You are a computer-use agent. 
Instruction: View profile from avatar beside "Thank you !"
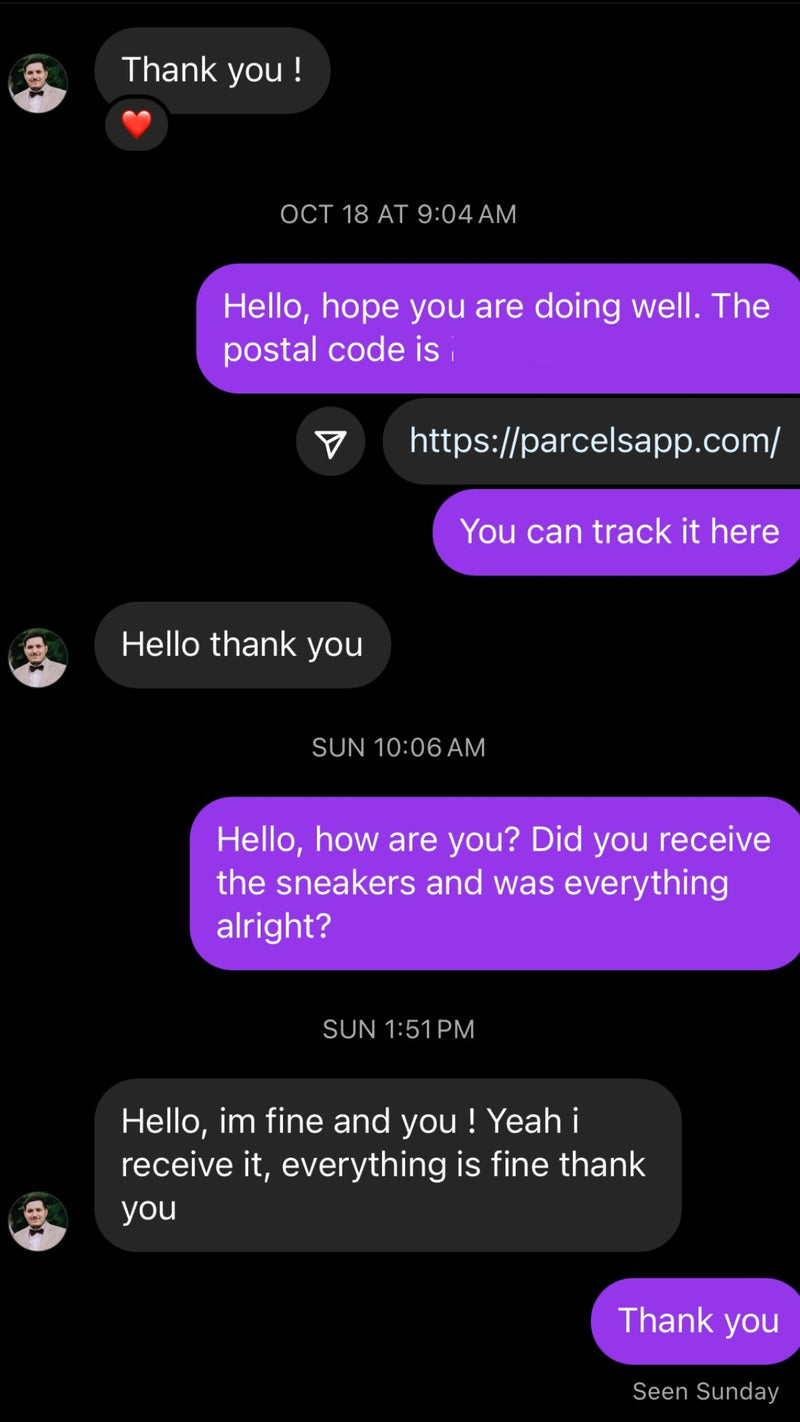coord(38,83)
